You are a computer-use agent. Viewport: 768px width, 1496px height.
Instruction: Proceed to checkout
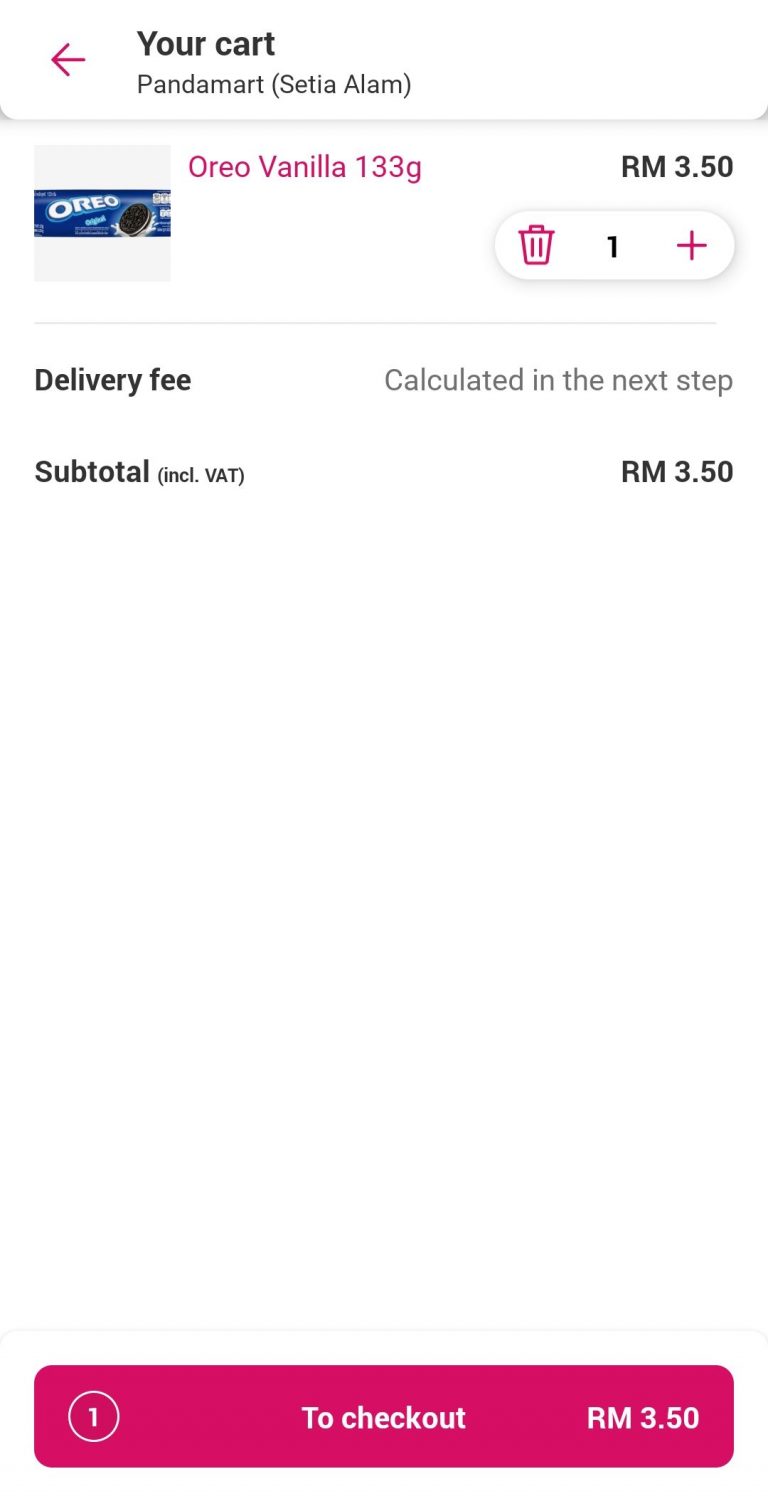384,1416
